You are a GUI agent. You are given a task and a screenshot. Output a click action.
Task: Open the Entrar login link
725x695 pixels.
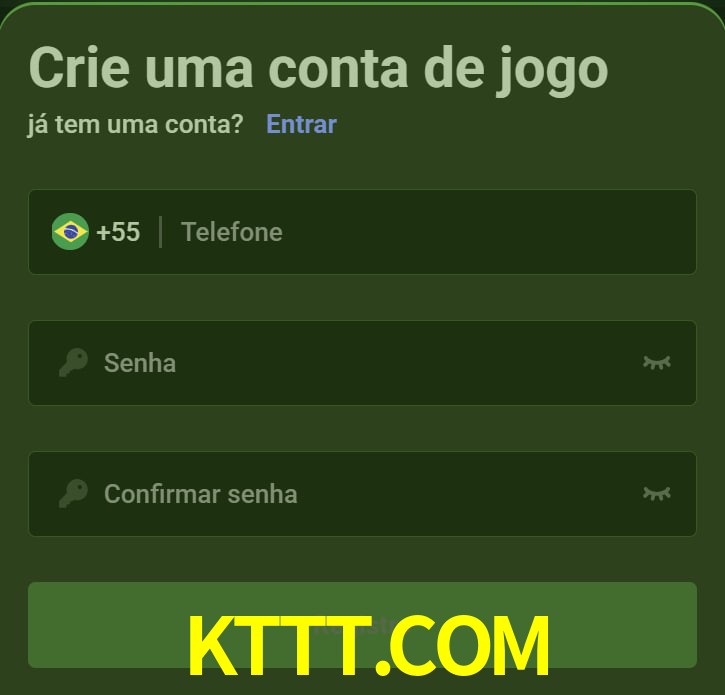click(x=301, y=124)
